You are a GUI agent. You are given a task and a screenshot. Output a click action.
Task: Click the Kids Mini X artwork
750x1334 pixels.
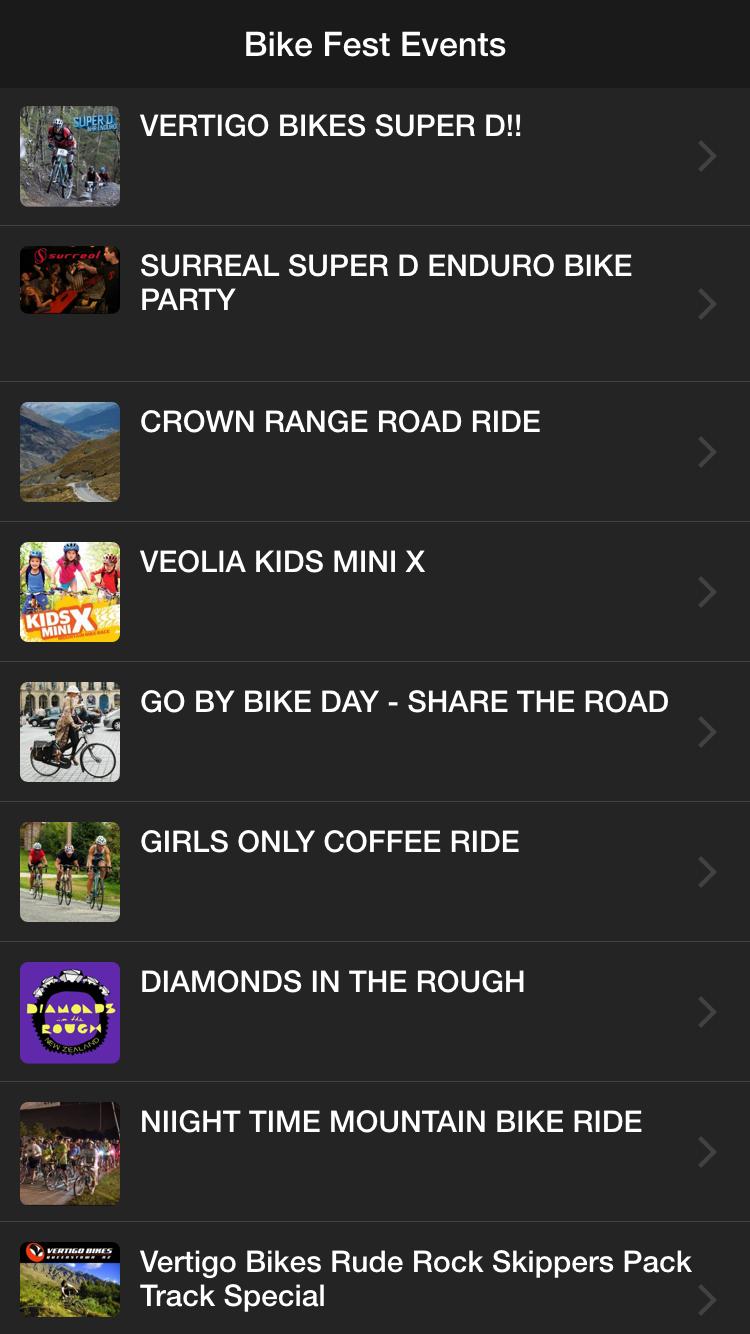70,591
